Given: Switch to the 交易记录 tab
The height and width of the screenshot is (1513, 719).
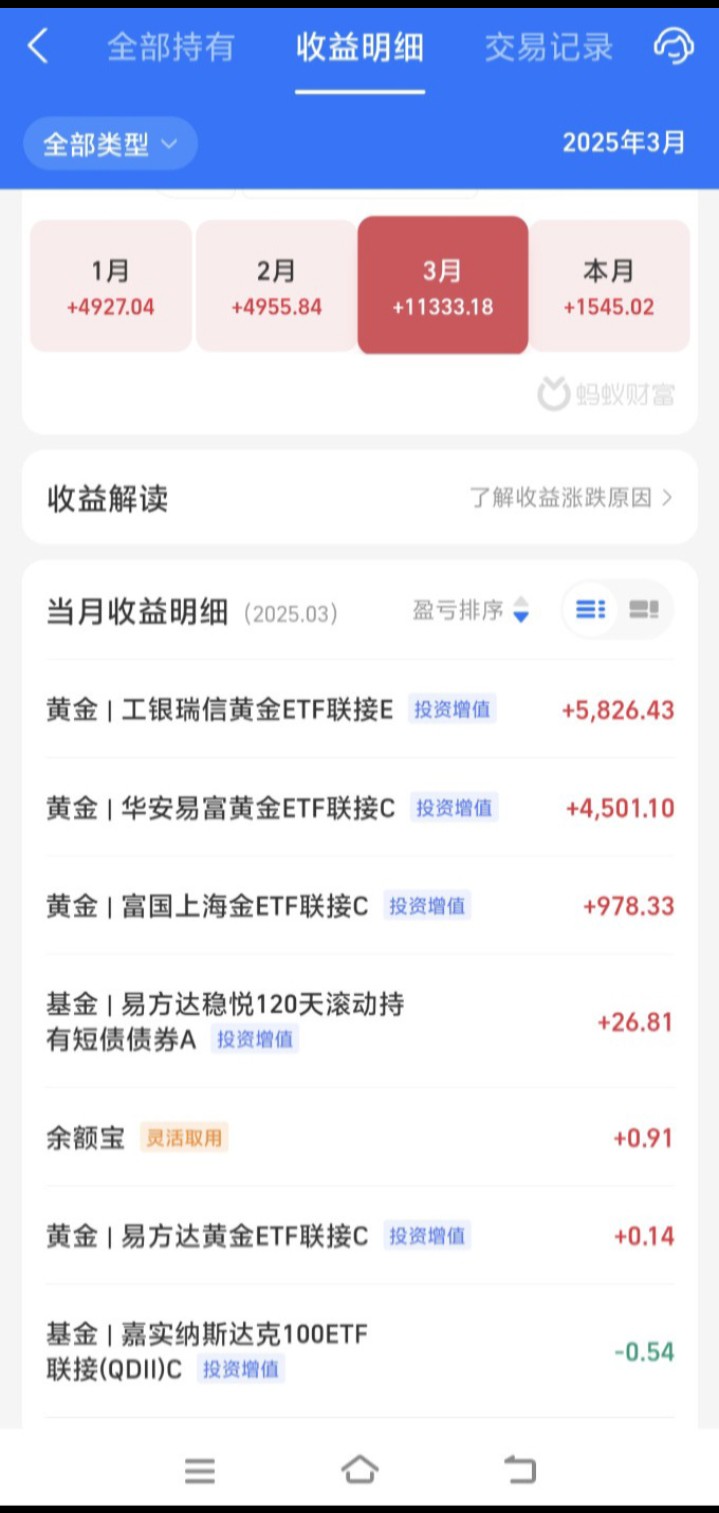Looking at the screenshot, I should [548, 47].
